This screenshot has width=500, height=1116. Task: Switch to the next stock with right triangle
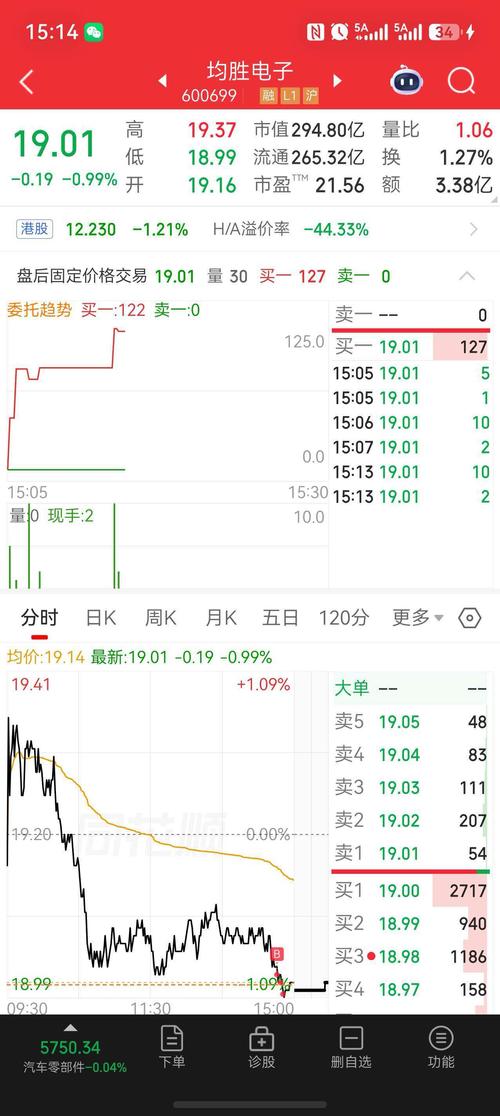point(337,80)
